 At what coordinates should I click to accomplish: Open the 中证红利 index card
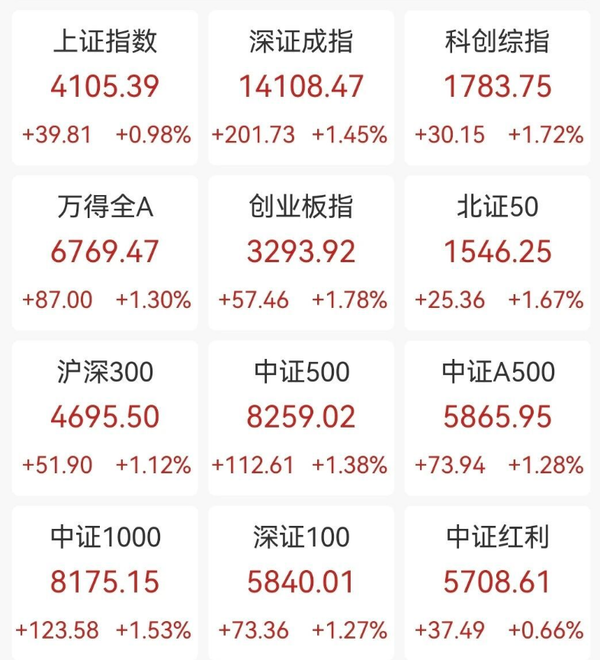pyautogui.click(x=497, y=583)
